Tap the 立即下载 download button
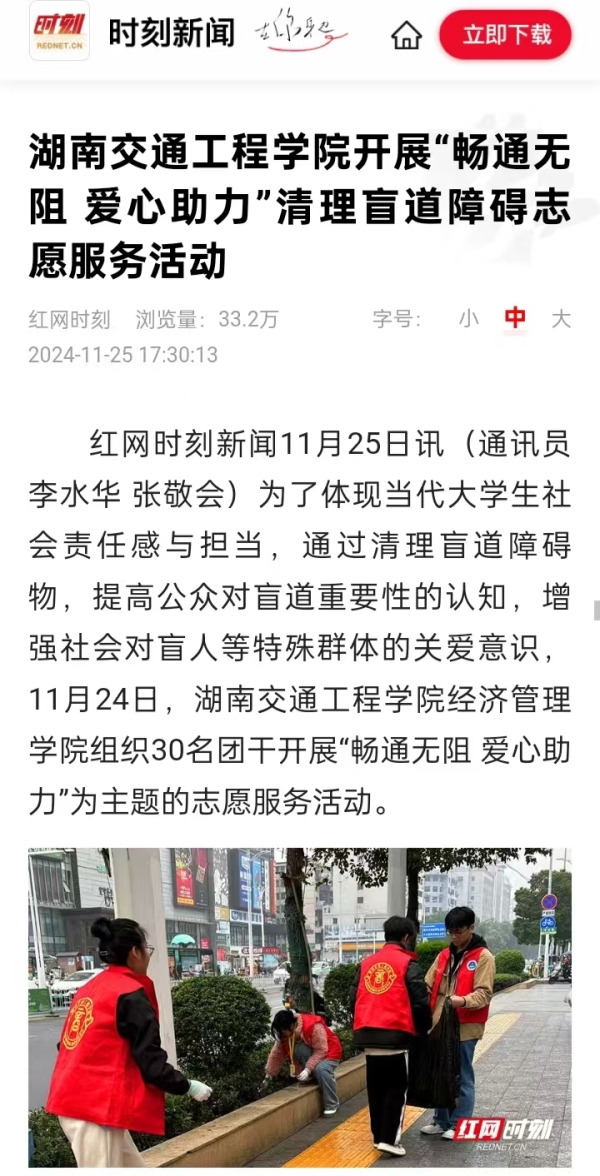Viewport: 600px width, 1176px height. [506, 35]
